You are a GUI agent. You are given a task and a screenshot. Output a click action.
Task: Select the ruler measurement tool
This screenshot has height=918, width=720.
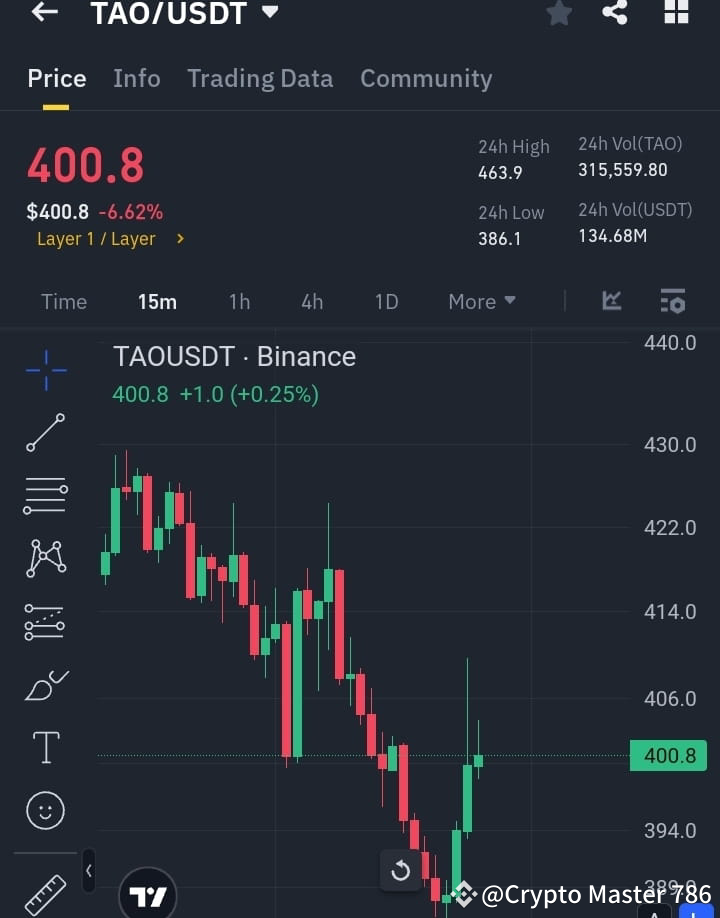pos(44,893)
